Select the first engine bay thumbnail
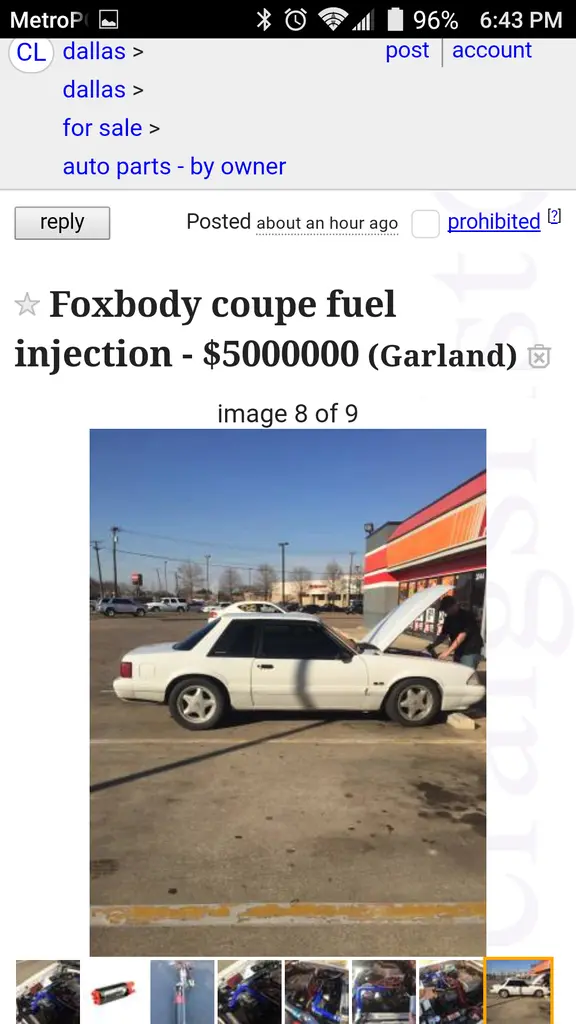Image resolution: width=576 pixels, height=1024 pixels. click(48, 992)
